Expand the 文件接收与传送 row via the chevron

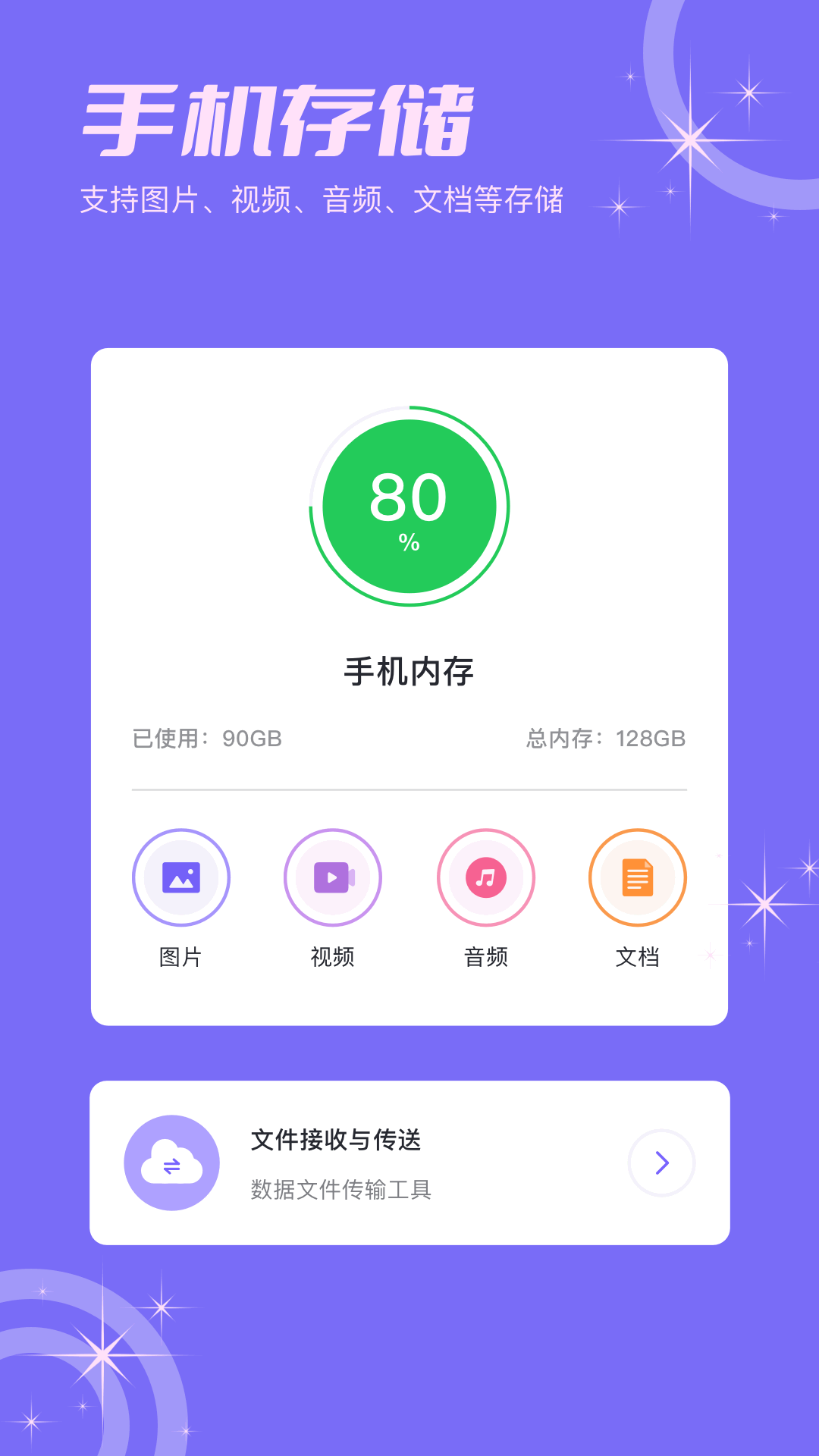(661, 1163)
